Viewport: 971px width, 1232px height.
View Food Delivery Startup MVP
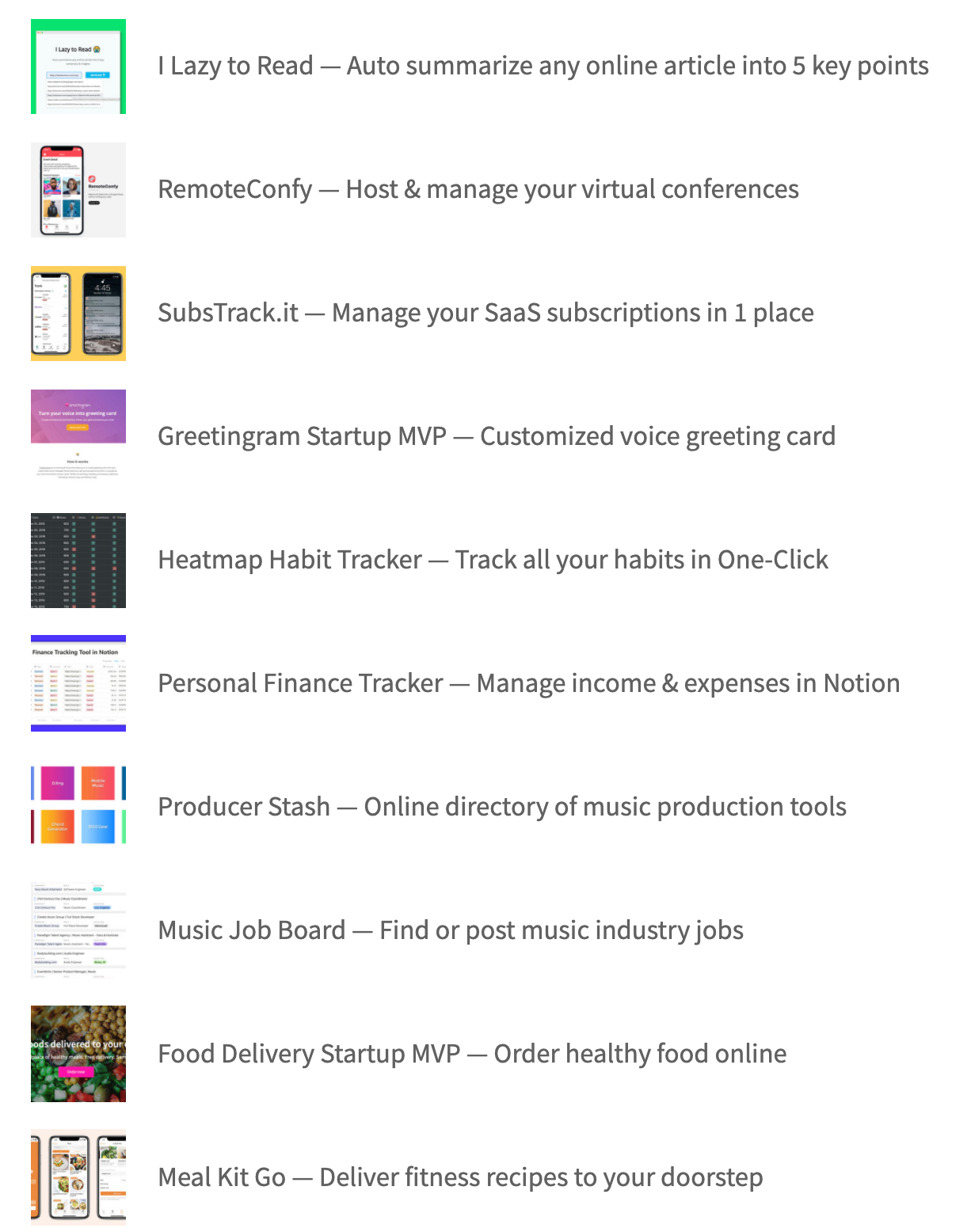coord(471,1054)
